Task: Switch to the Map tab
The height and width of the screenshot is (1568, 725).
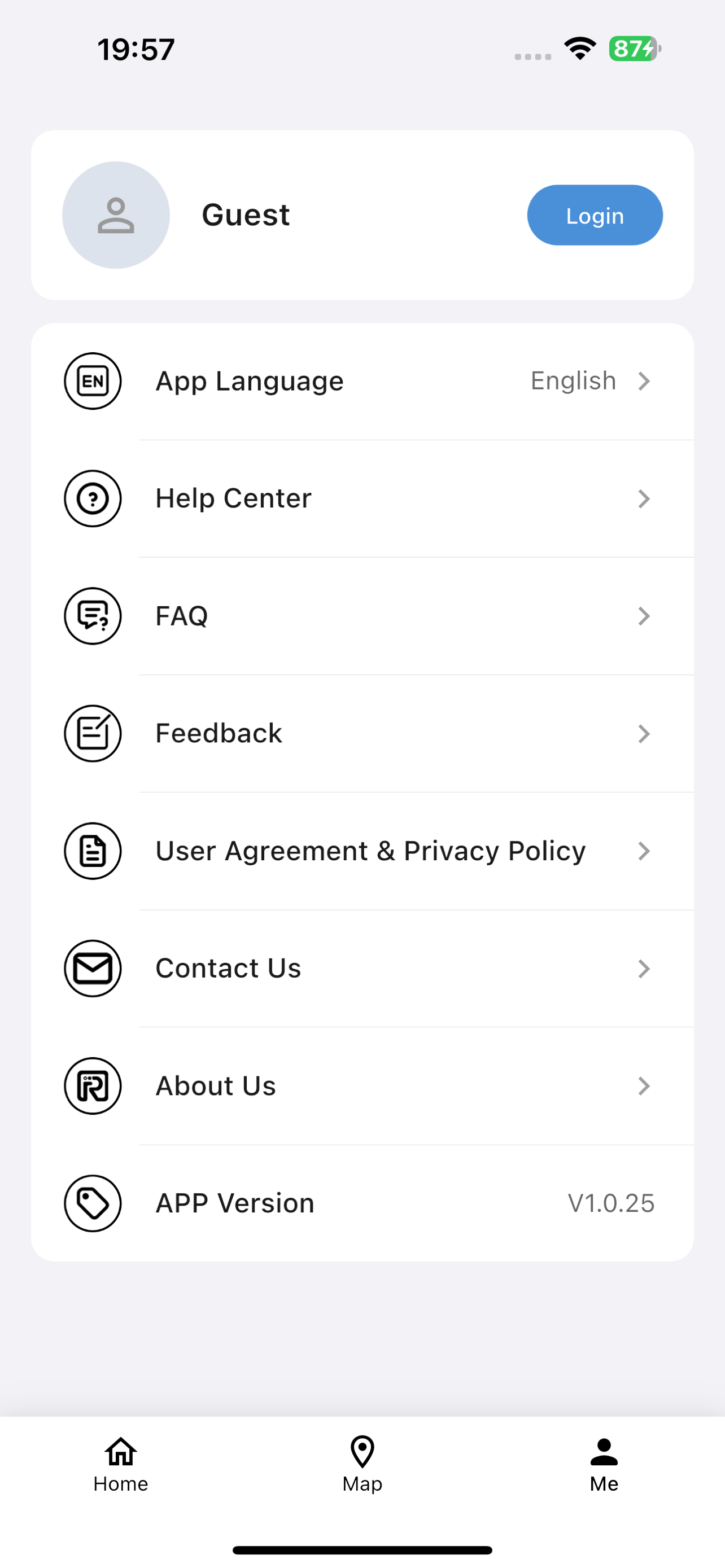Action: point(362,1465)
